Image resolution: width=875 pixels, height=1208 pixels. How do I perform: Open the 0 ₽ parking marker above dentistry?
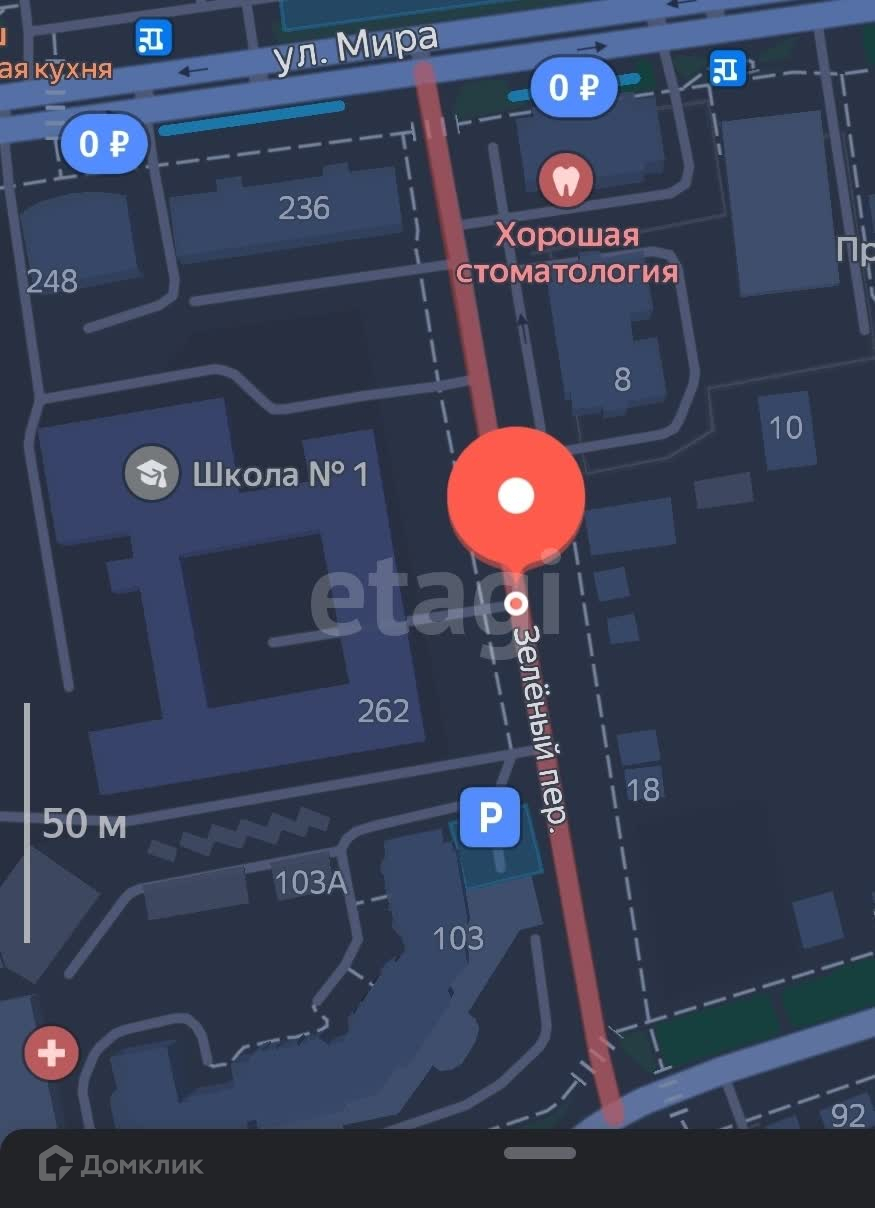[x=573, y=88]
